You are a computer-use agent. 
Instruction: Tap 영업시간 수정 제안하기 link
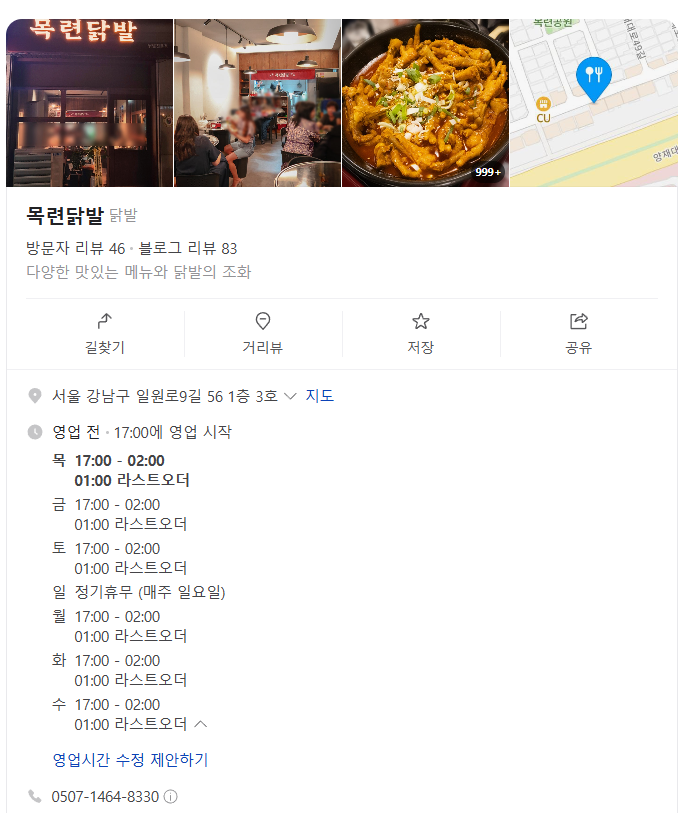[x=130, y=760]
